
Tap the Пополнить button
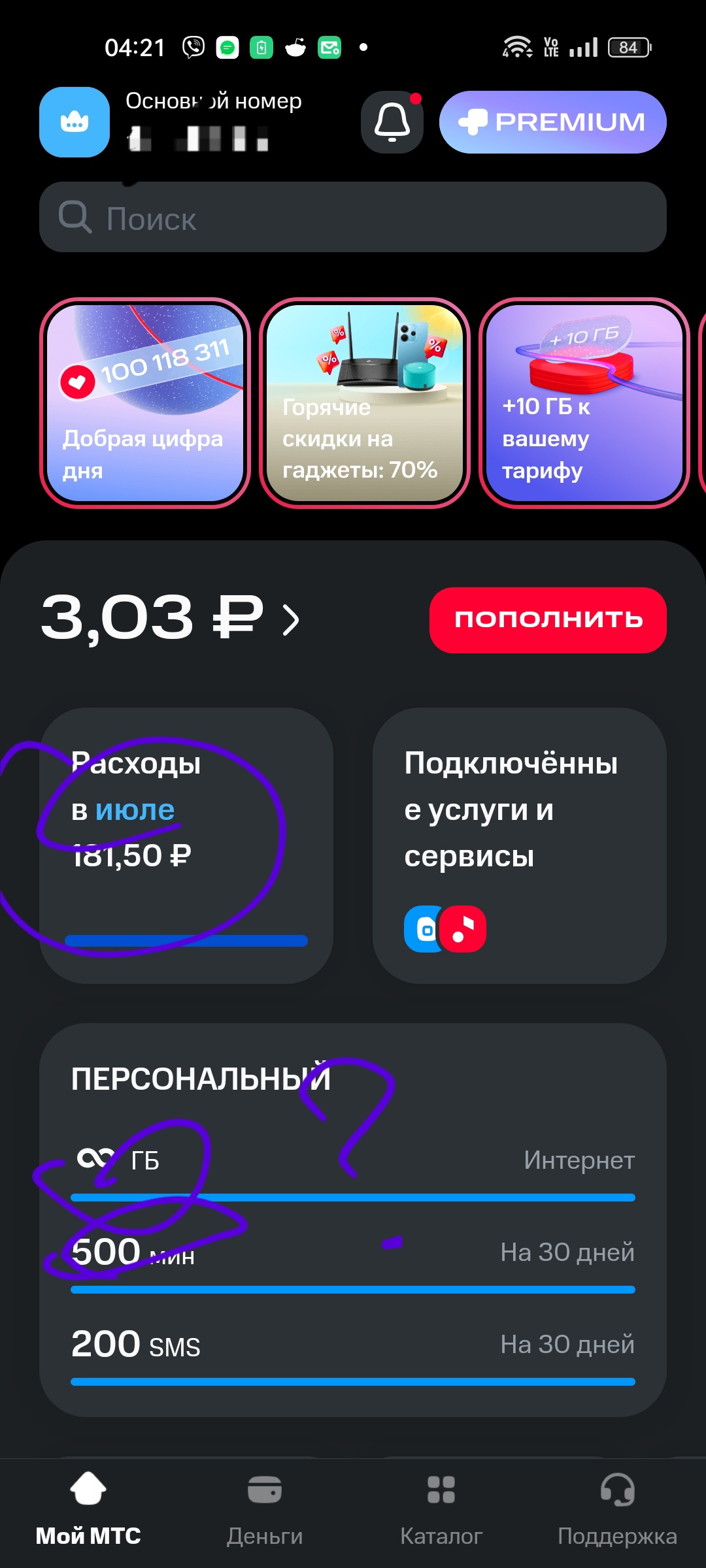click(x=548, y=619)
